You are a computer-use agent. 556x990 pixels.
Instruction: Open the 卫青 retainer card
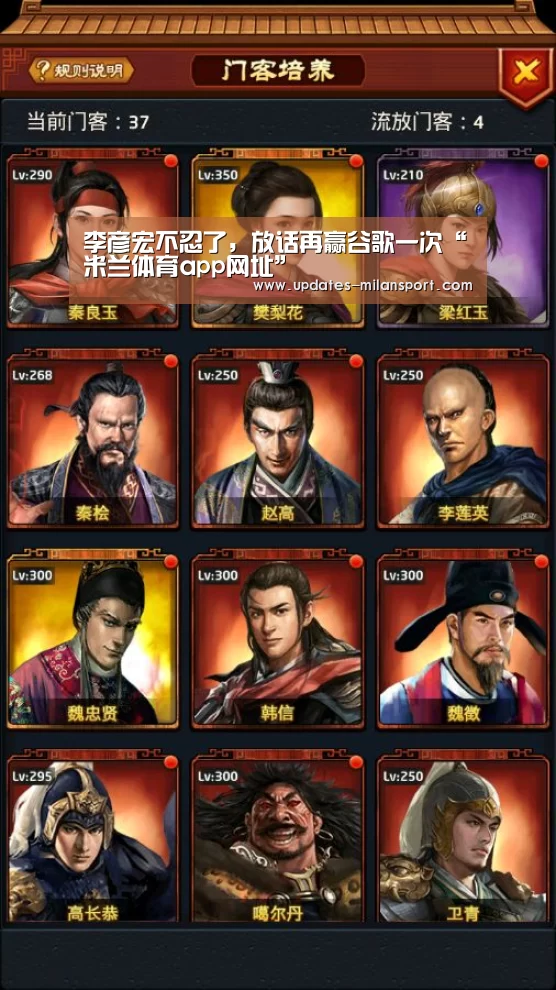point(463,837)
